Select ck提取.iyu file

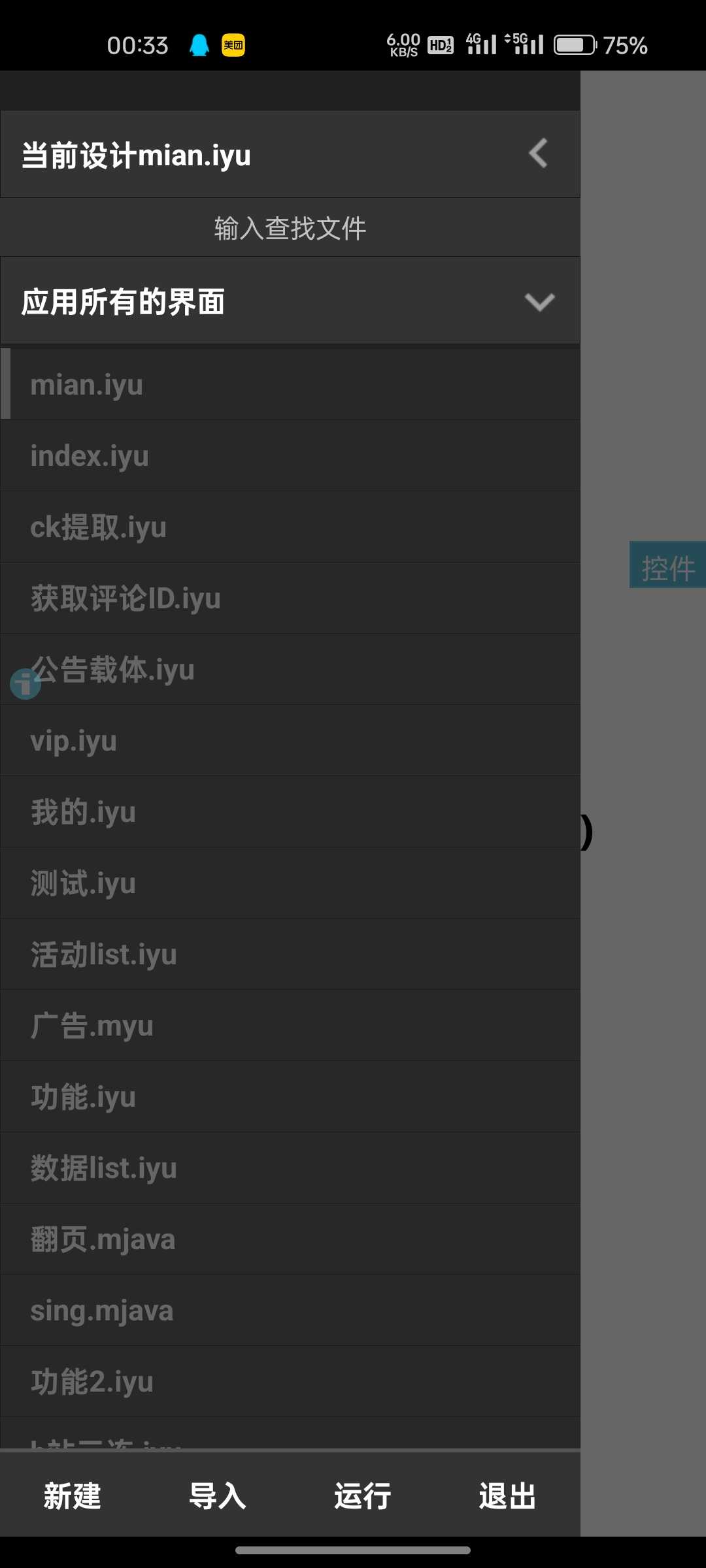coord(290,527)
